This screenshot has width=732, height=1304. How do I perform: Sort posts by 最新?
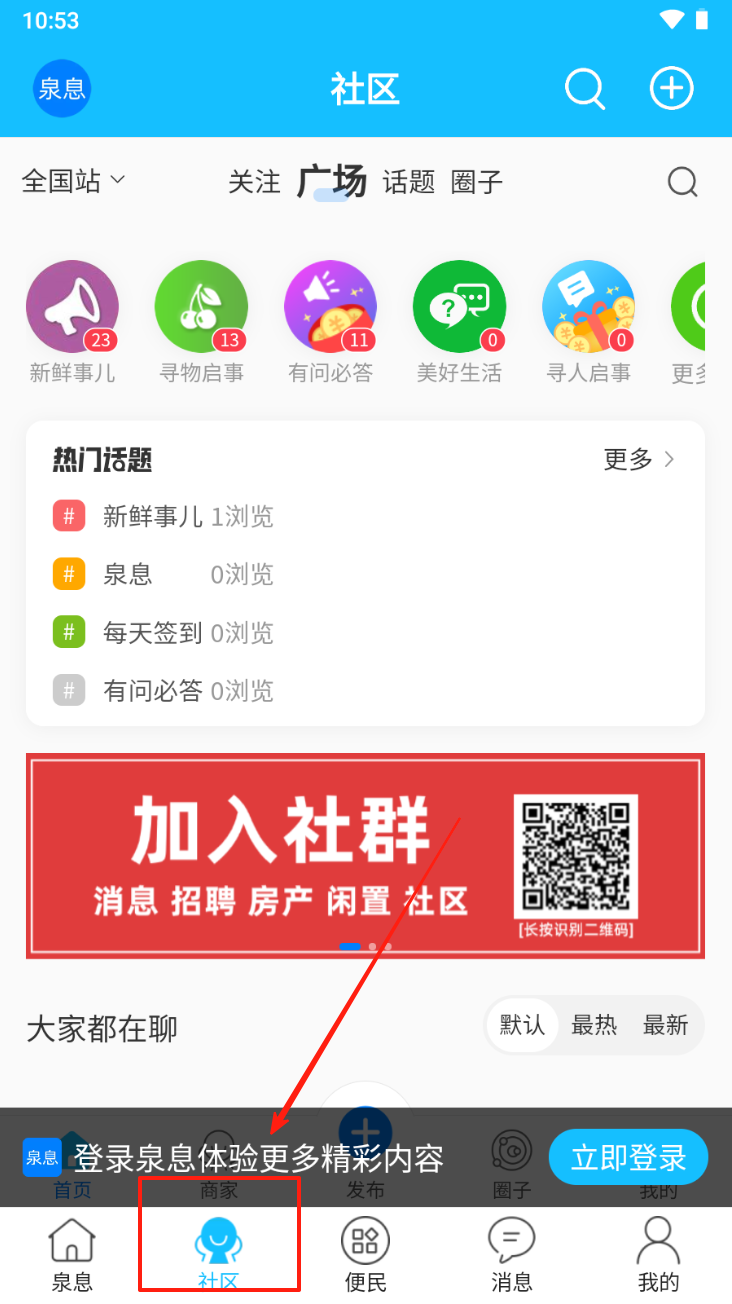(x=665, y=1025)
